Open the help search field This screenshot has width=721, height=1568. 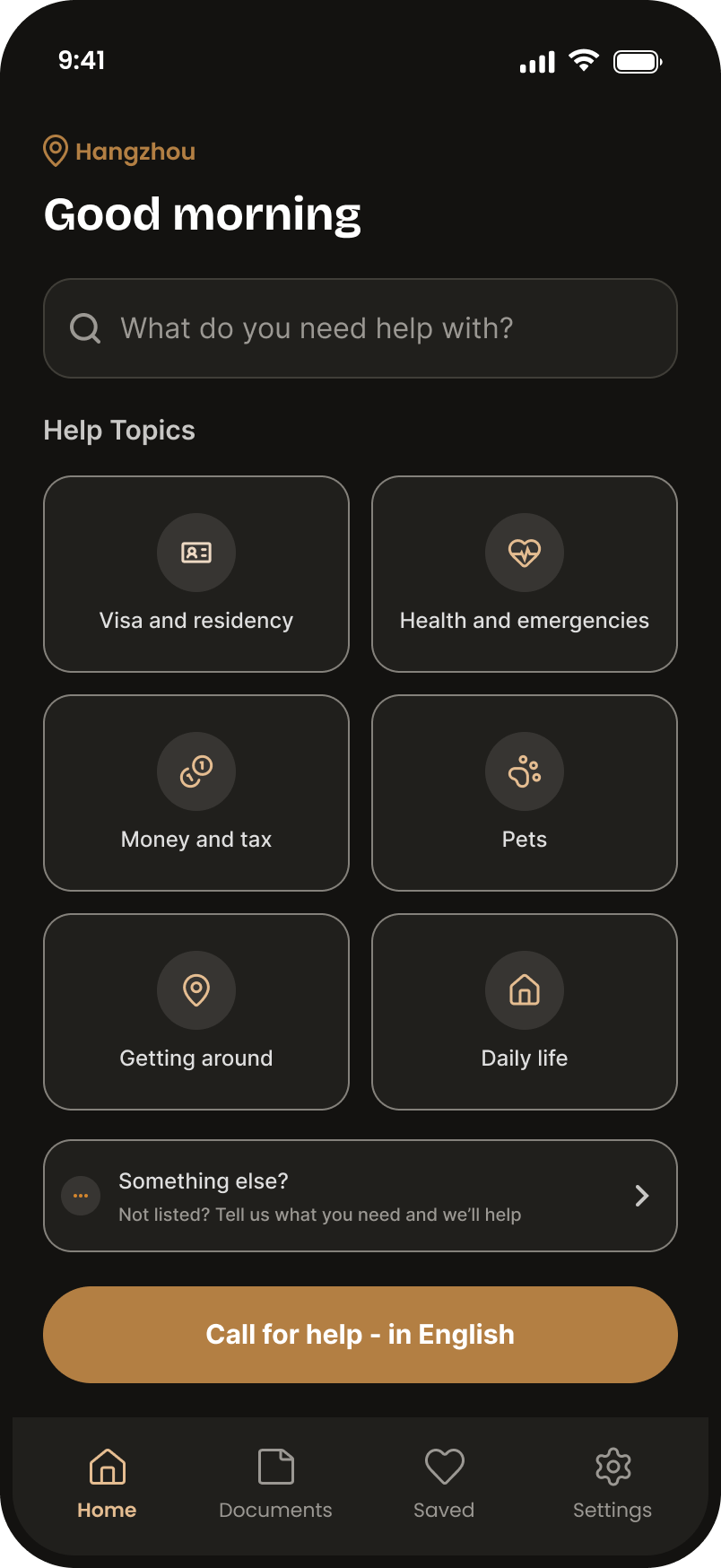(360, 328)
